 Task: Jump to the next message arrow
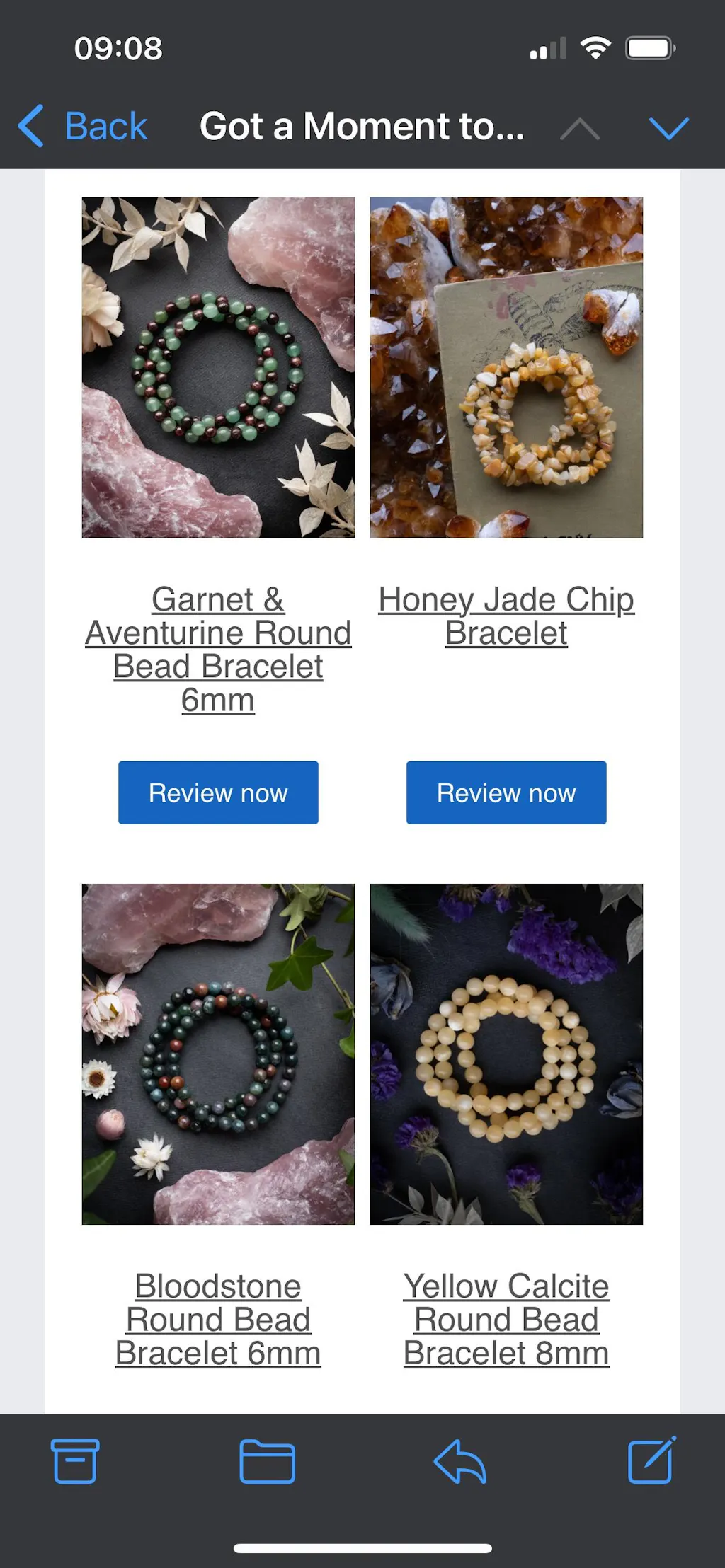(x=668, y=128)
